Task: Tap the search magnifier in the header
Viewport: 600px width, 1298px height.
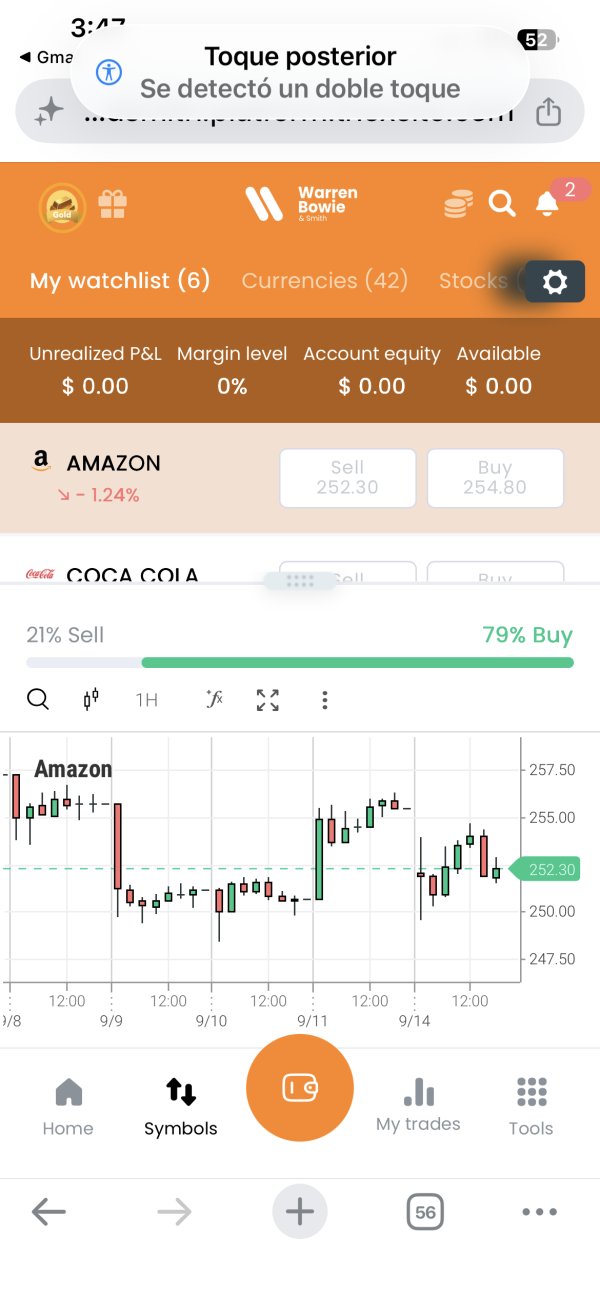Action: [x=502, y=204]
